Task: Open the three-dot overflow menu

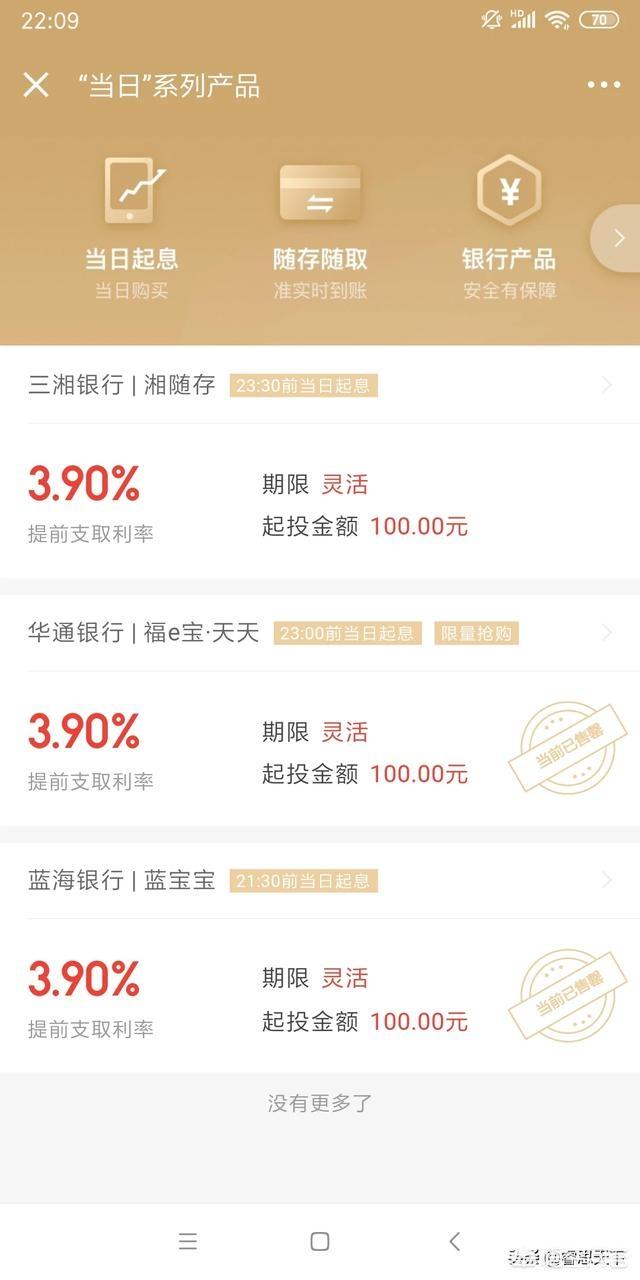Action: [603, 85]
